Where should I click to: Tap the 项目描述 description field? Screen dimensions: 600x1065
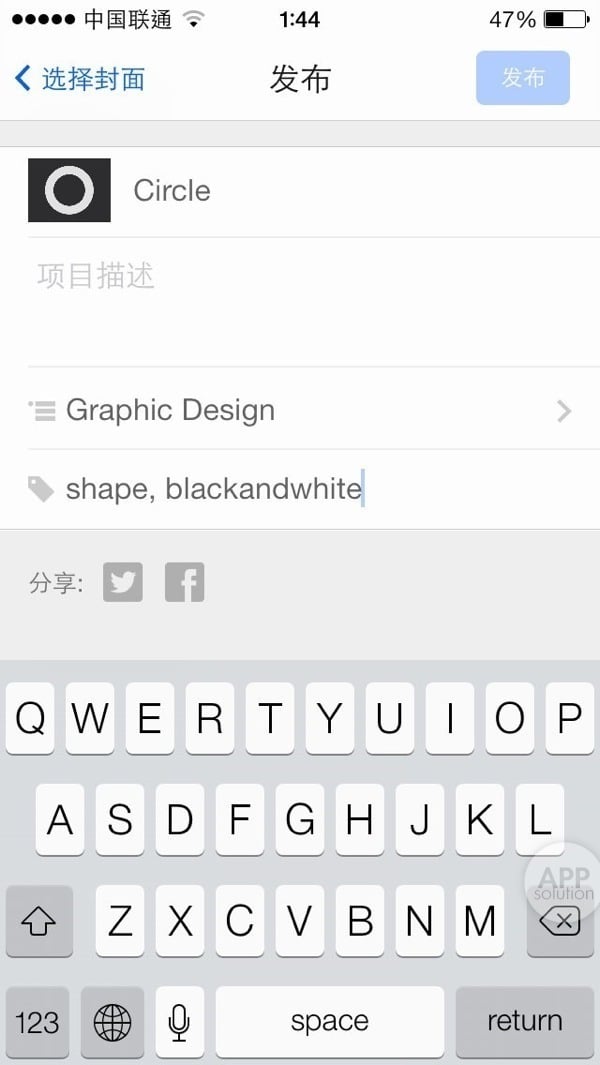coord(300,300)
